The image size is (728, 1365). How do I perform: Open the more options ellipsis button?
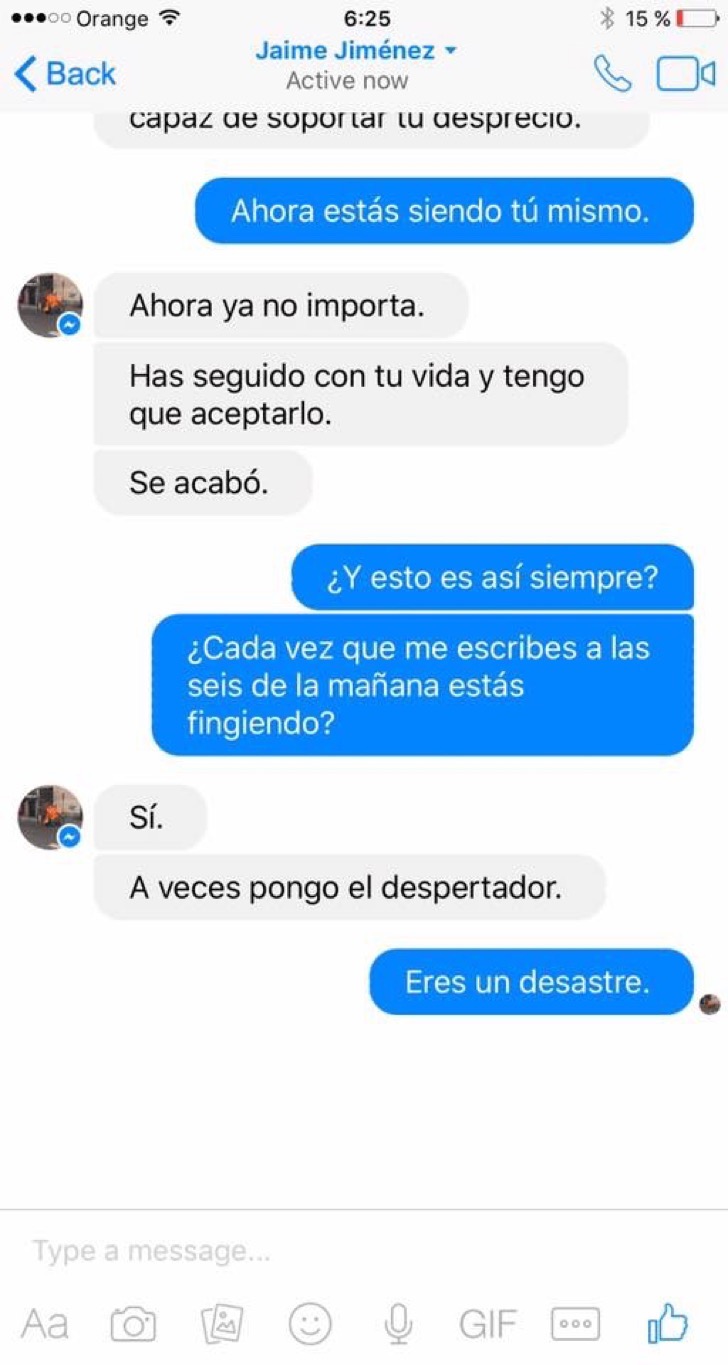(576, 1325)
